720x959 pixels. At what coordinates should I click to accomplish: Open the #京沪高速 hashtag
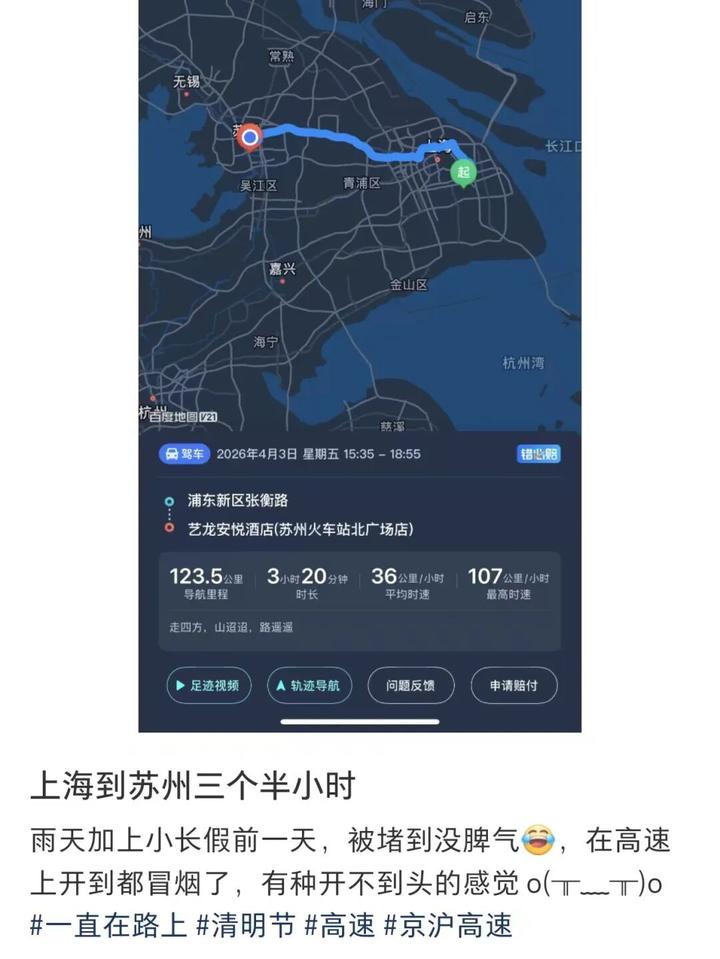point(448,925)
